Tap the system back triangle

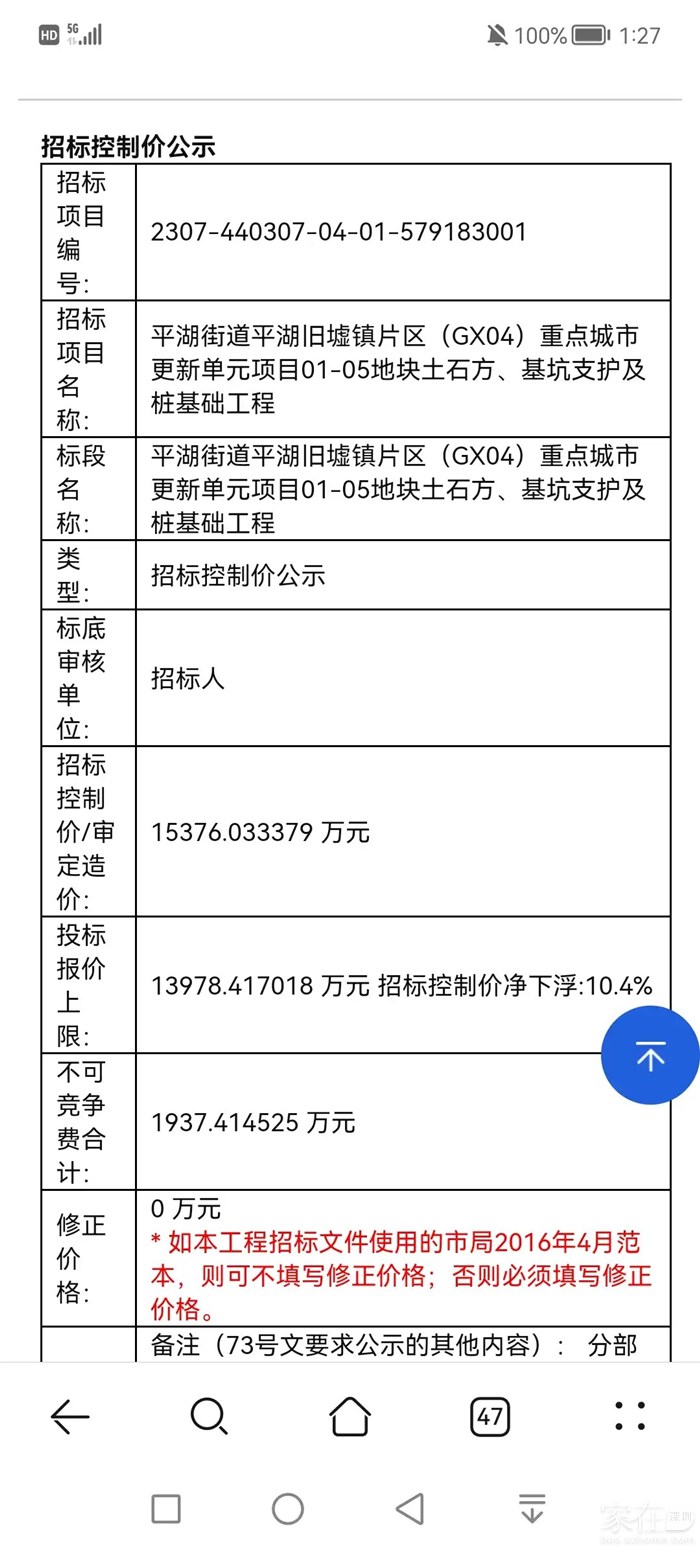pos(410,1508)
